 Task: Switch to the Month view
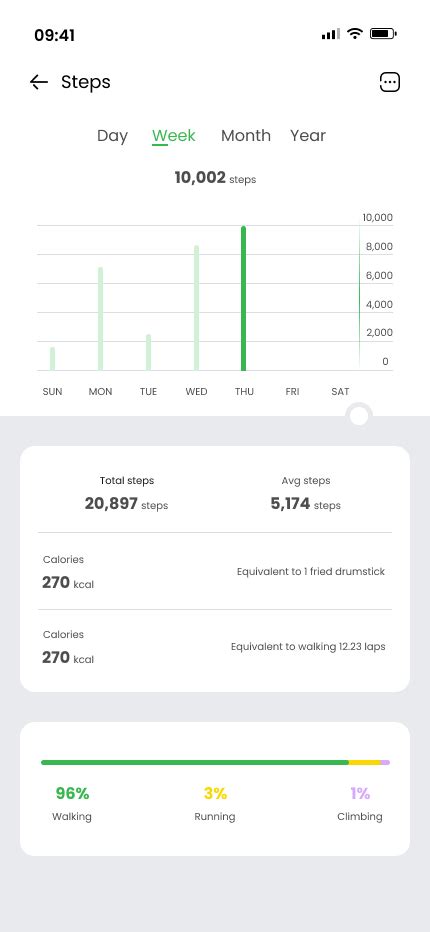click(x=246, y=136)
